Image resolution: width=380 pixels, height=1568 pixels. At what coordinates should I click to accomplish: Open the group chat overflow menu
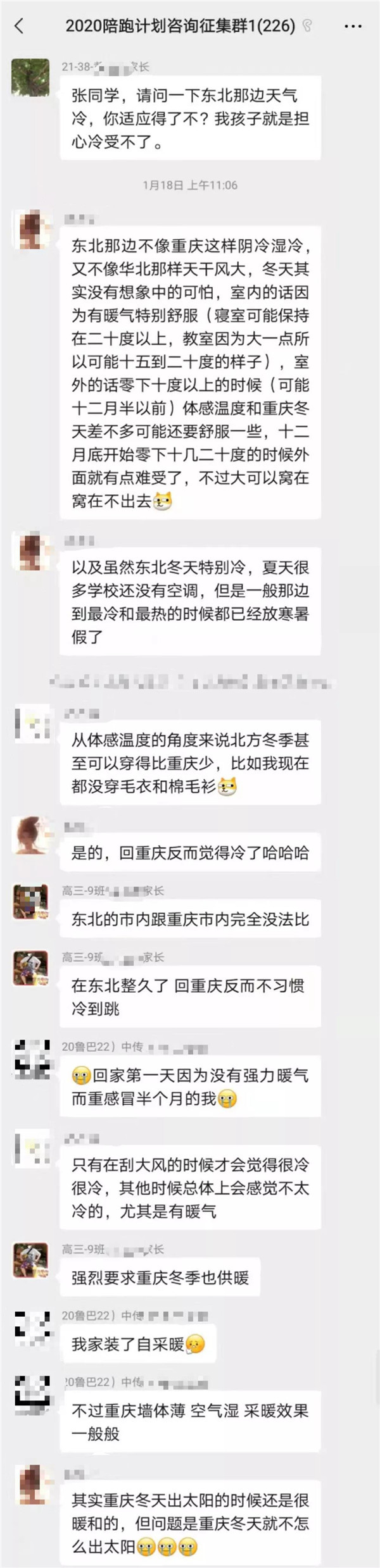(x=353, y=26)
